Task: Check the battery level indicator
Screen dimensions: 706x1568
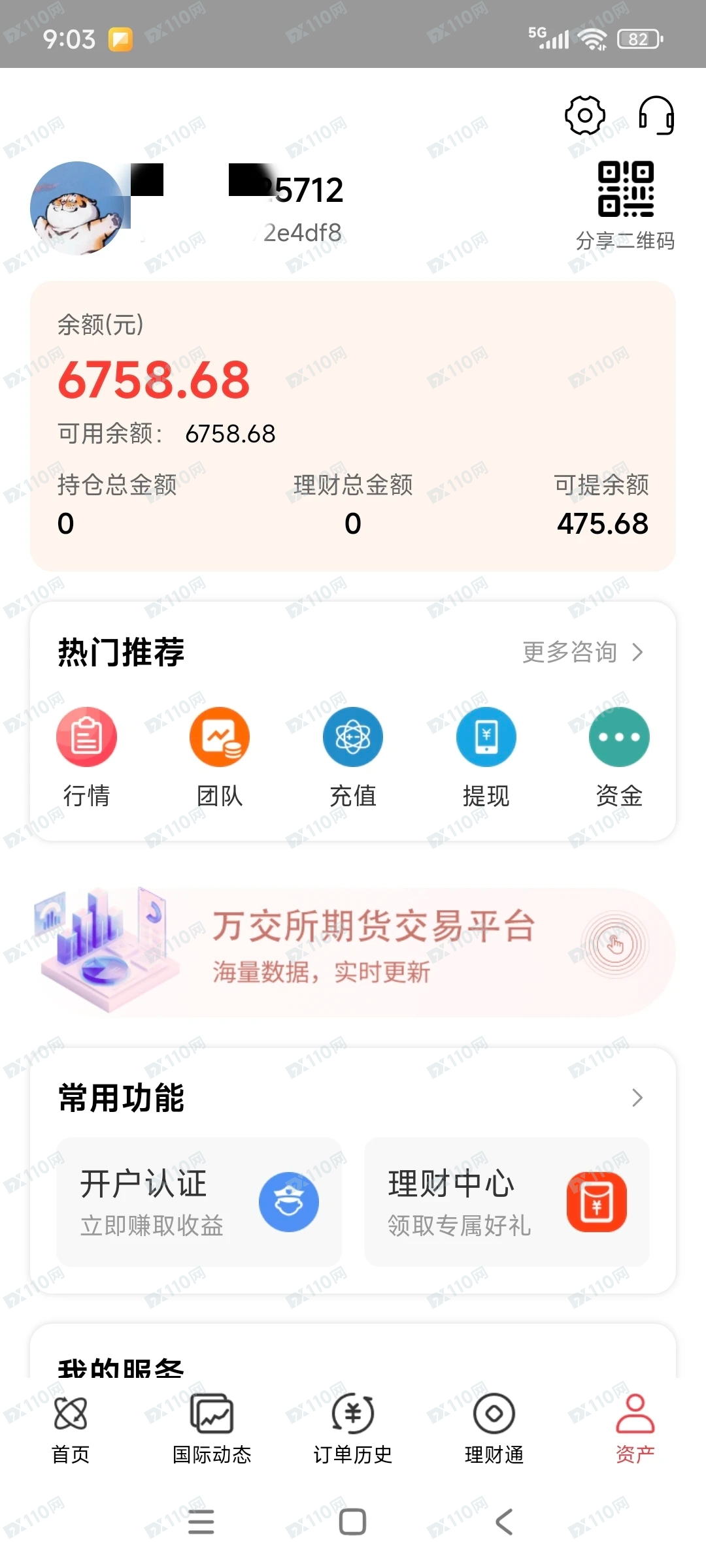Action: pyautogui.click(x=639, y=39)
